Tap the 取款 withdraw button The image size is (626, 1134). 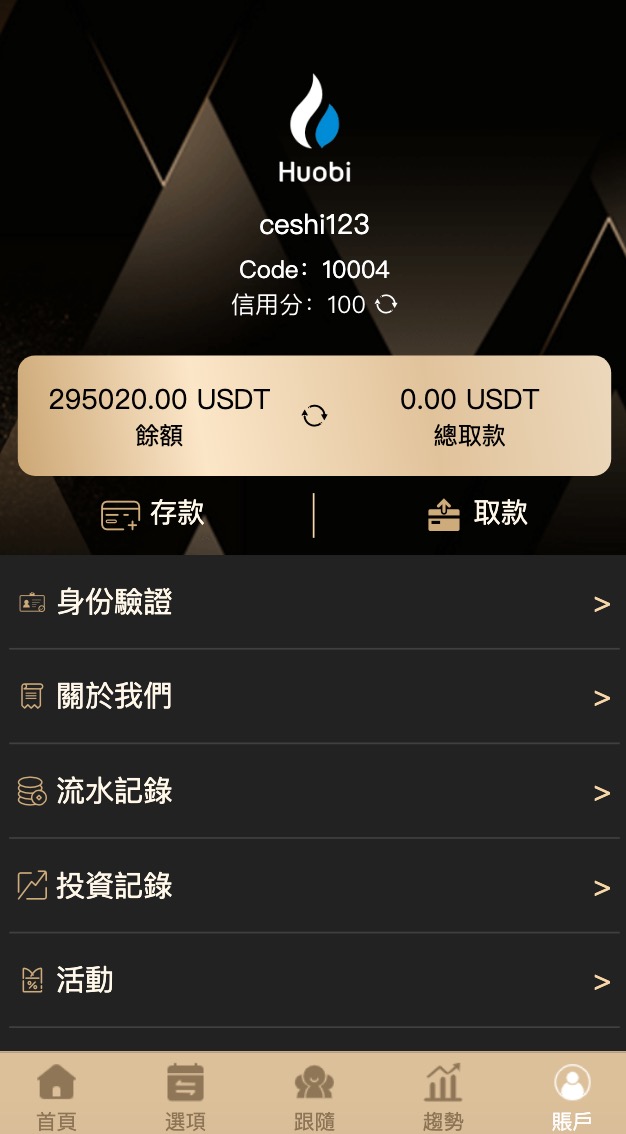click(x=477, y=514)
